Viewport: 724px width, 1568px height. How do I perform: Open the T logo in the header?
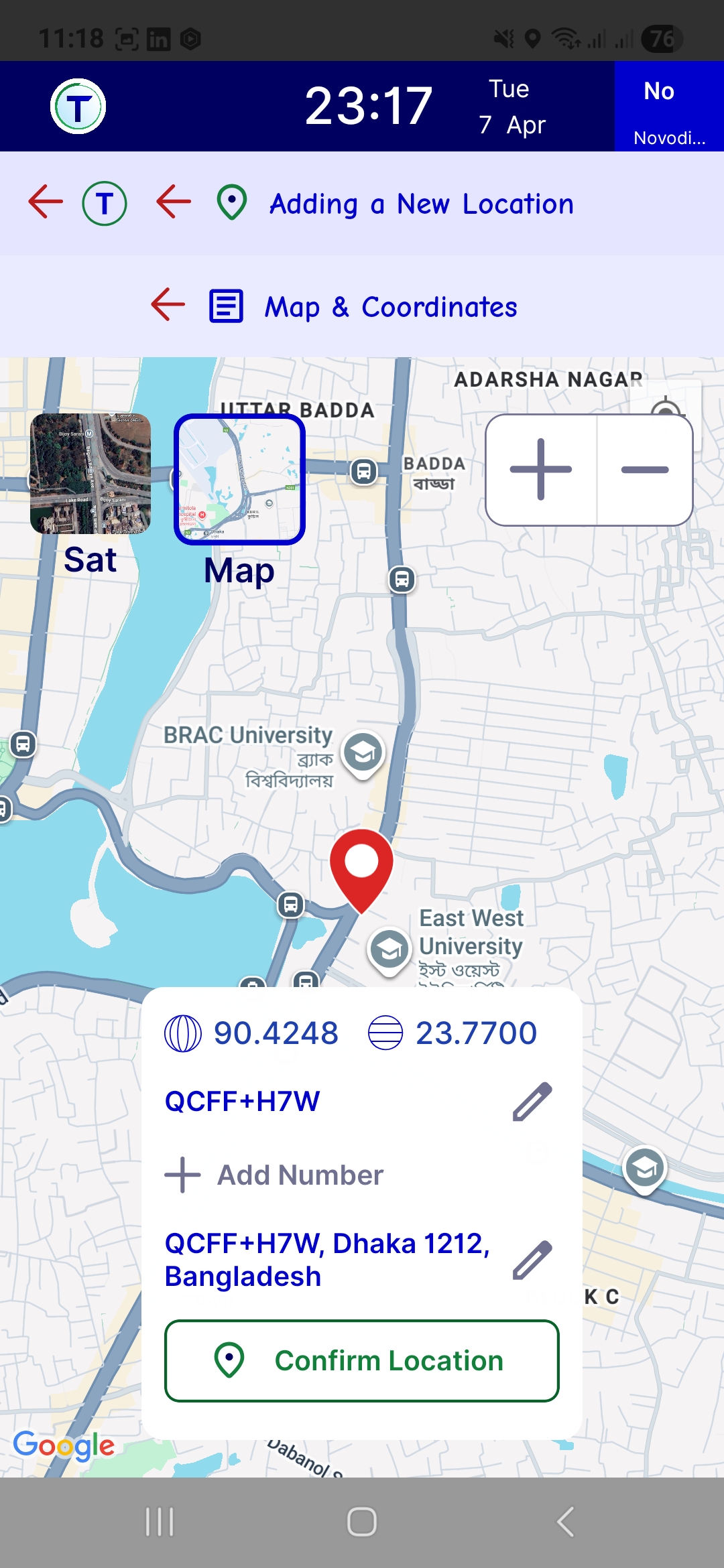click(x=78, y=107)
